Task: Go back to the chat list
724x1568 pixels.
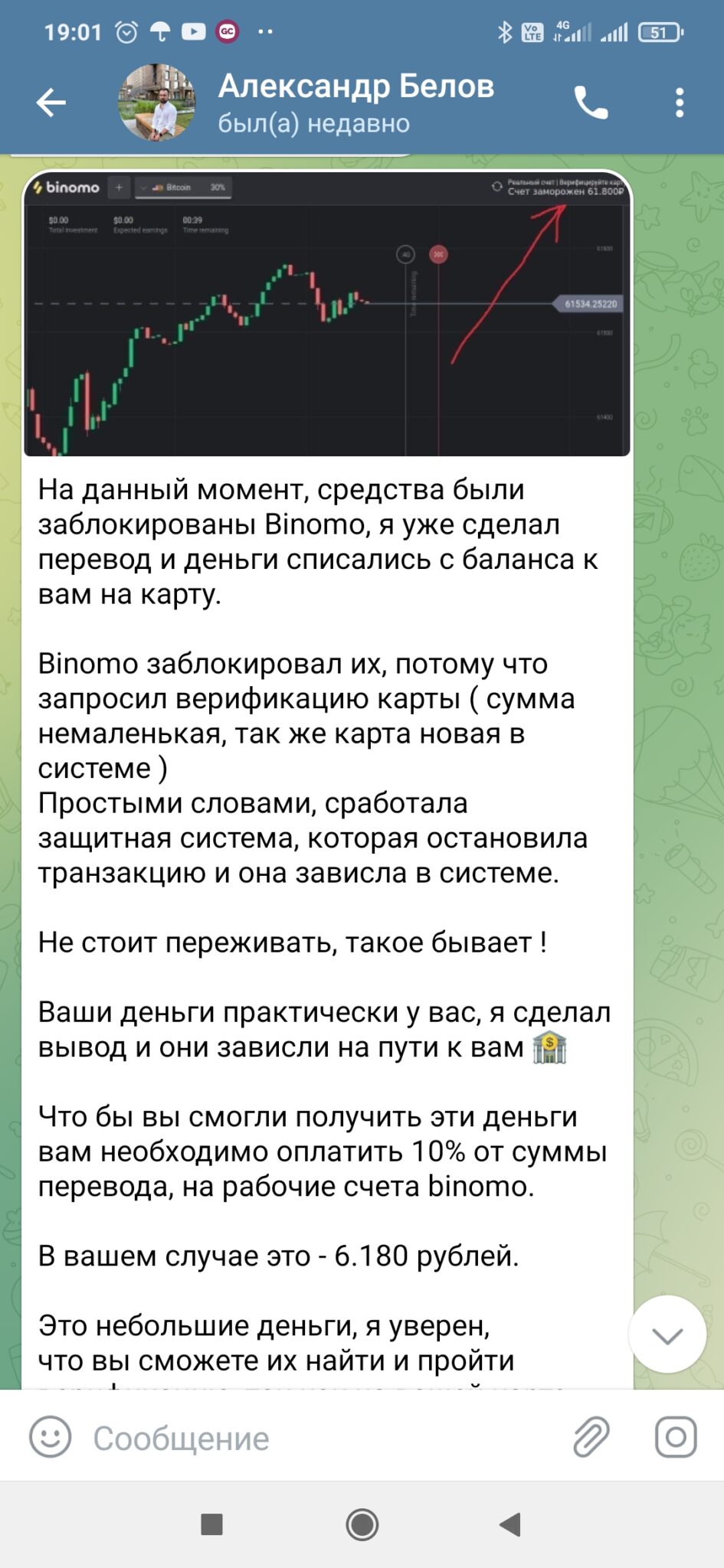Action: (51, 103)
